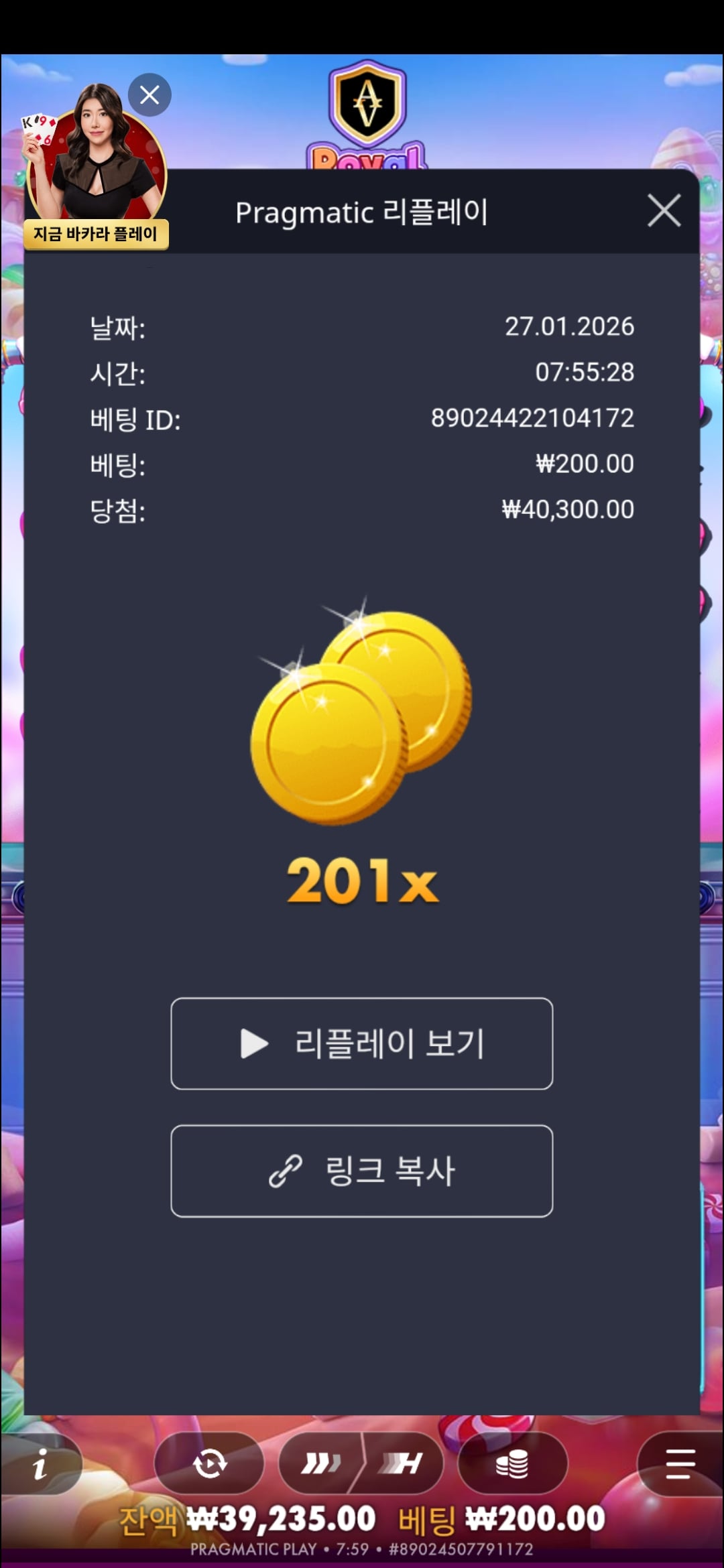Open the hamburger menu
Screen dimensions: 724x1568
pyautogui.click(x=680, y=1464)
